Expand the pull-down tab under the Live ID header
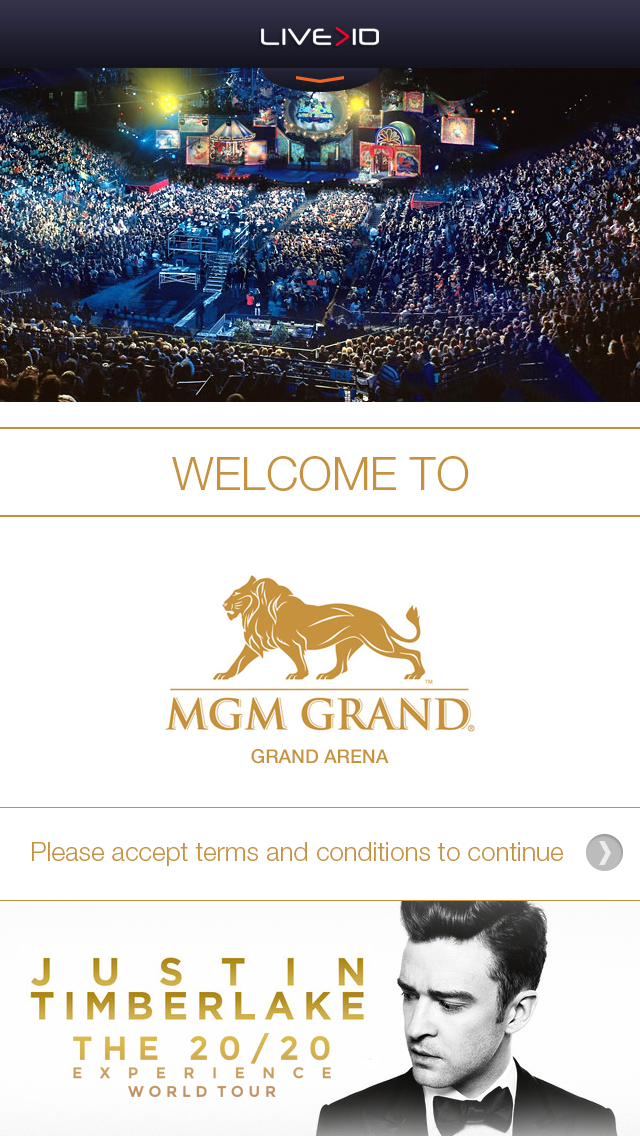640x1136 pixels. coord(320,78)
